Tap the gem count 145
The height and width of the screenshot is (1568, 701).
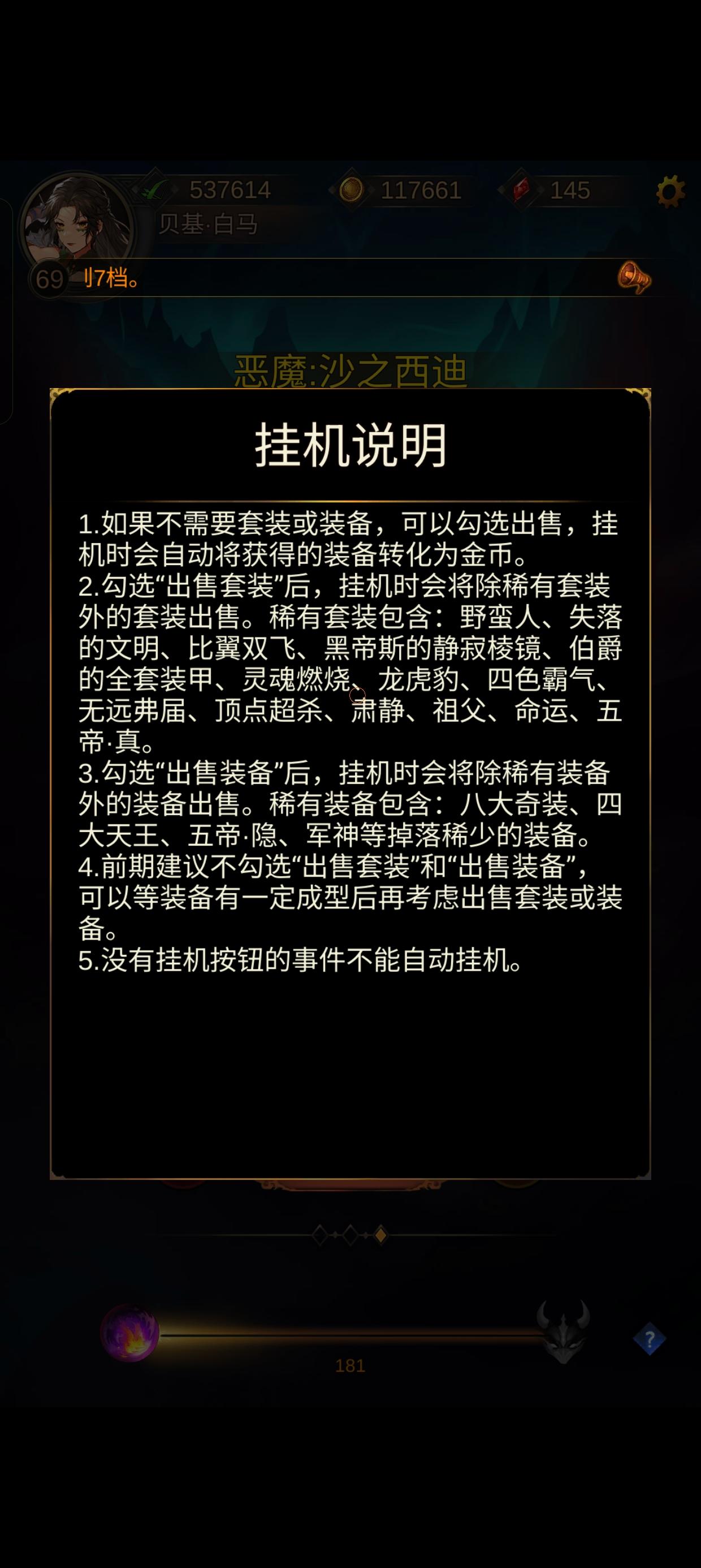tap(572, 190)
